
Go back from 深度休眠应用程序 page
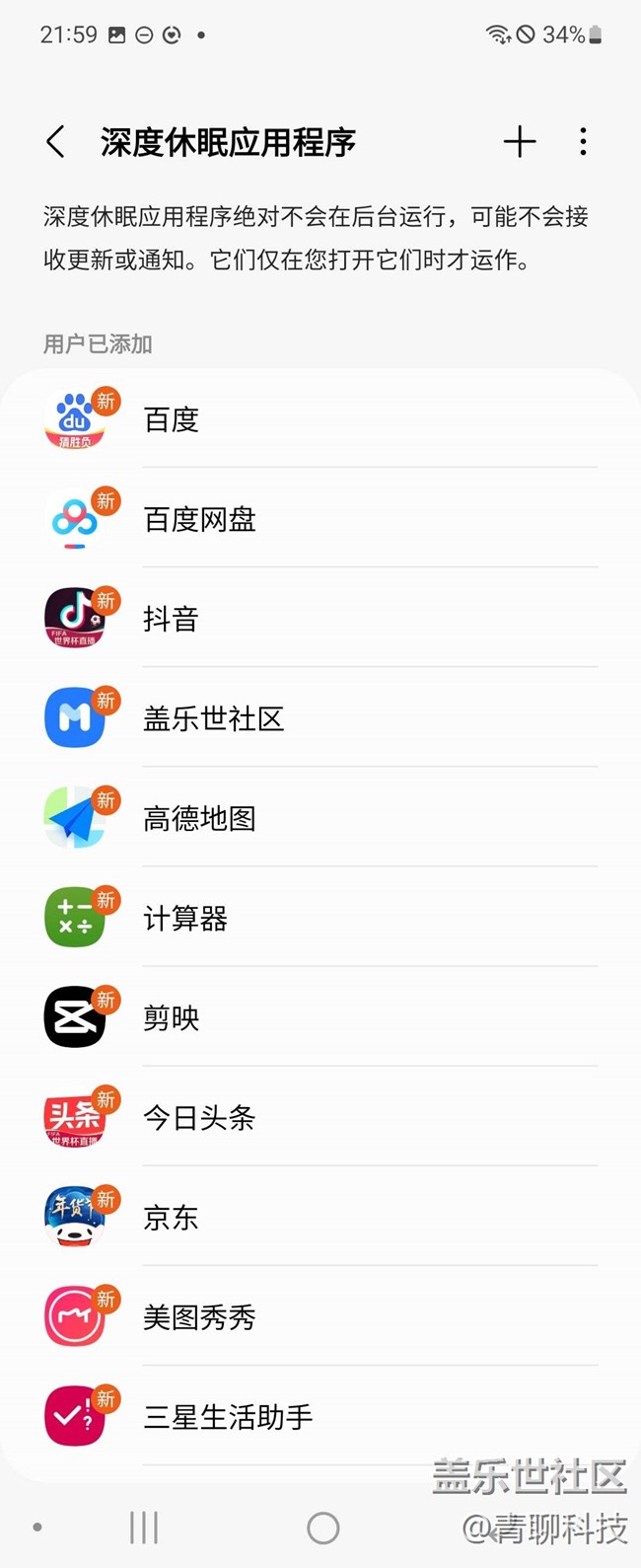[56, 142]
